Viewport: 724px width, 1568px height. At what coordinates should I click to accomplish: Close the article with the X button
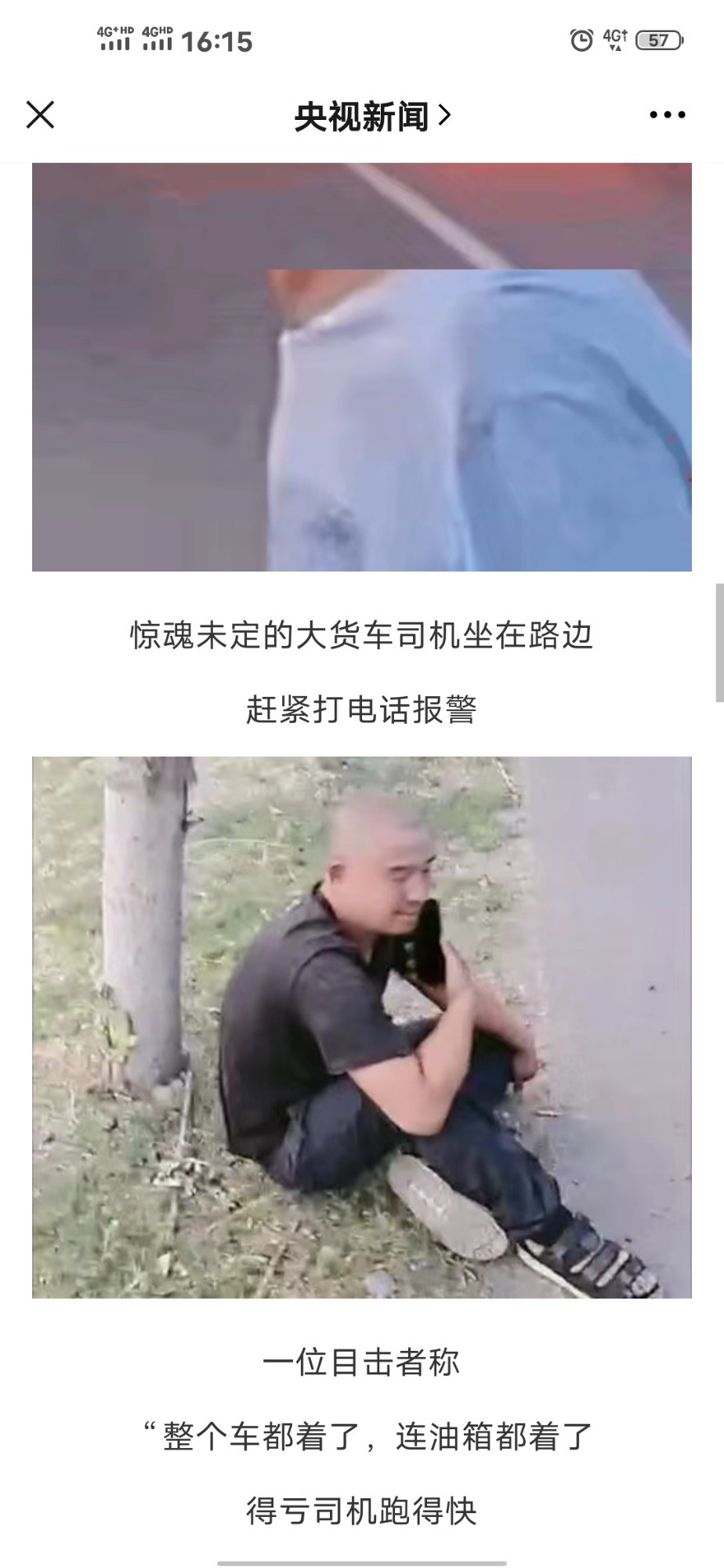point(40,115)
